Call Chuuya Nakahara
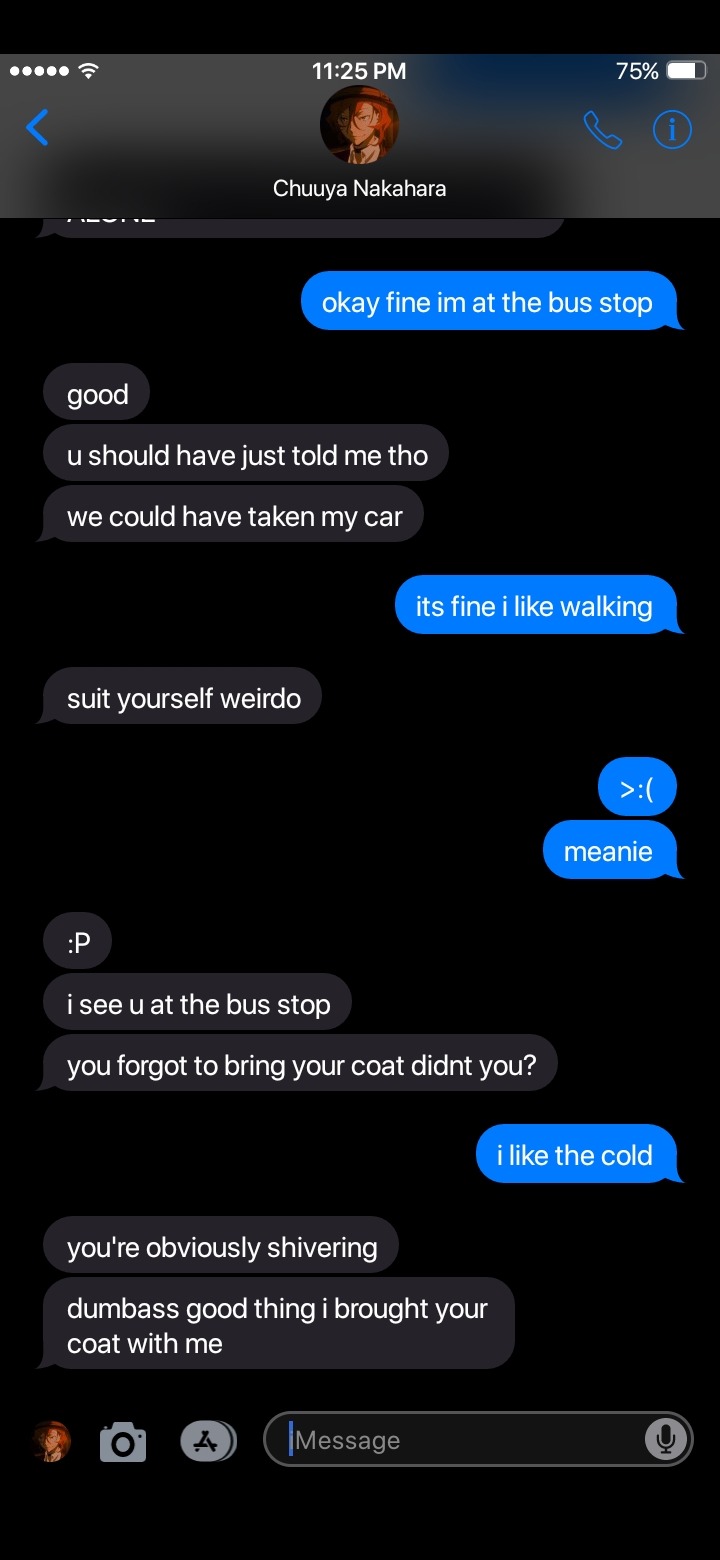 point(602,130)
